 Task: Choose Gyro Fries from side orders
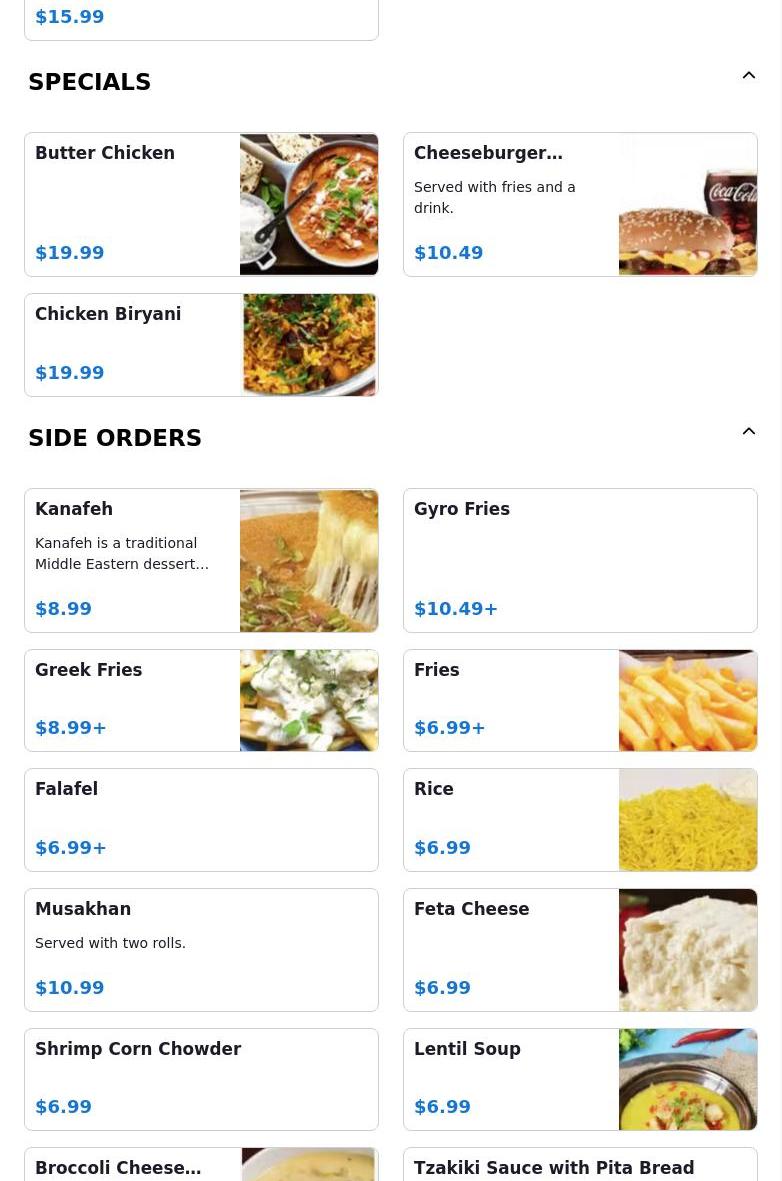coord(580,560)
